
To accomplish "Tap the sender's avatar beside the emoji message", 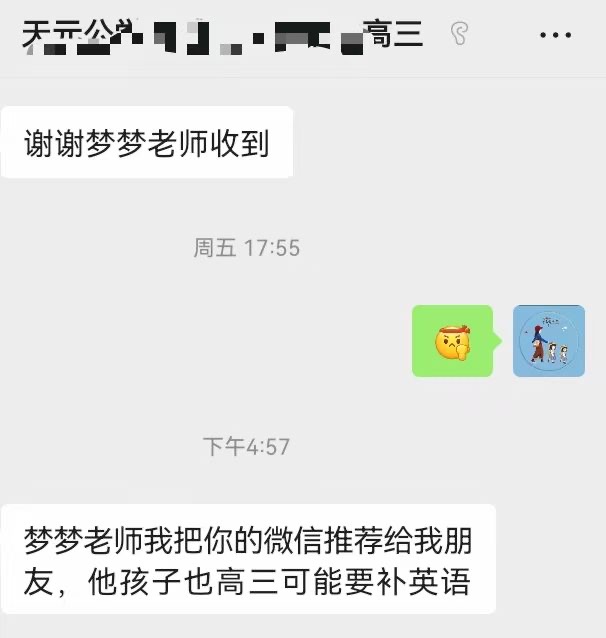I will 548,341.
